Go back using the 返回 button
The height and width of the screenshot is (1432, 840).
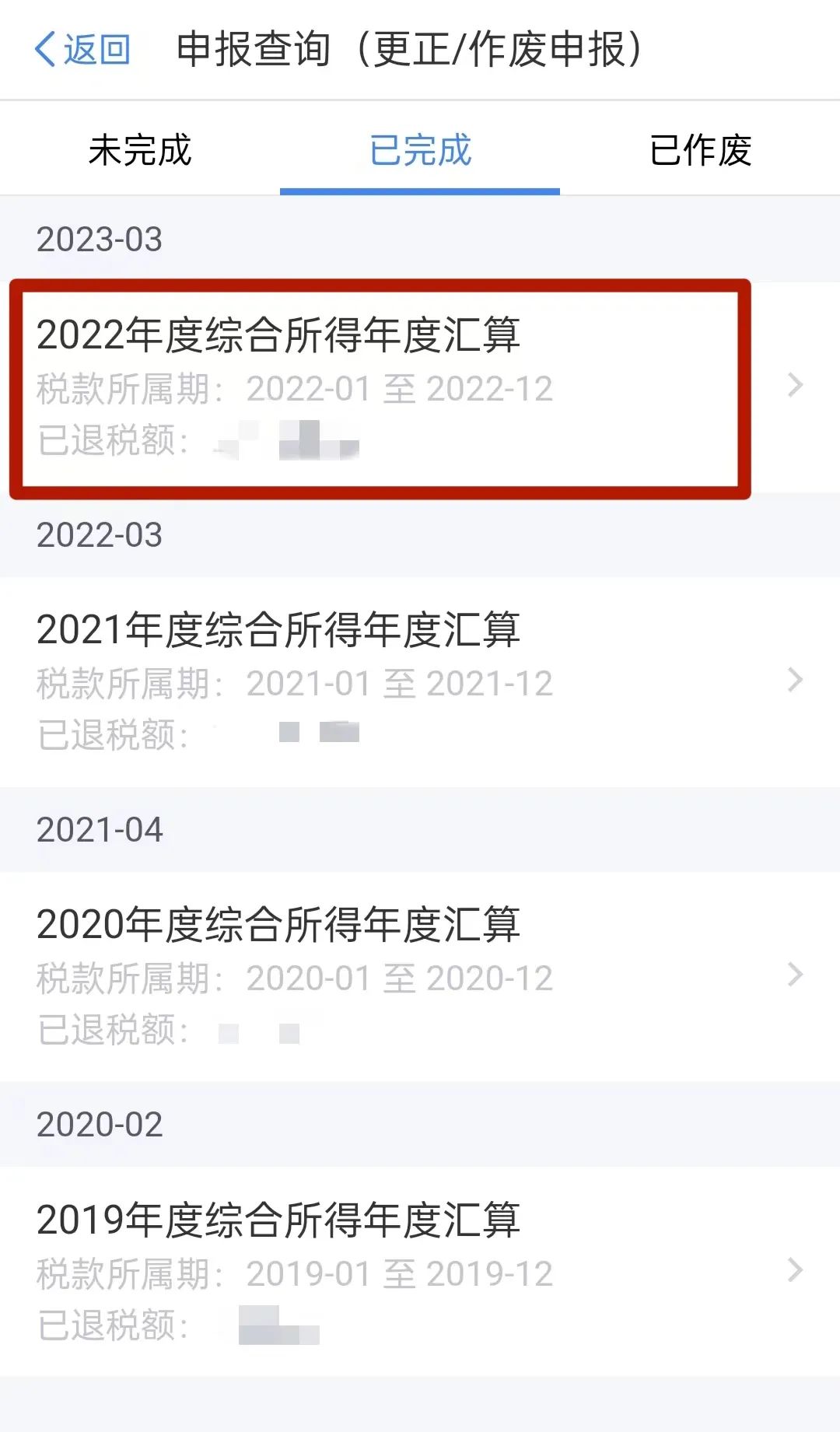coord(82,50)
